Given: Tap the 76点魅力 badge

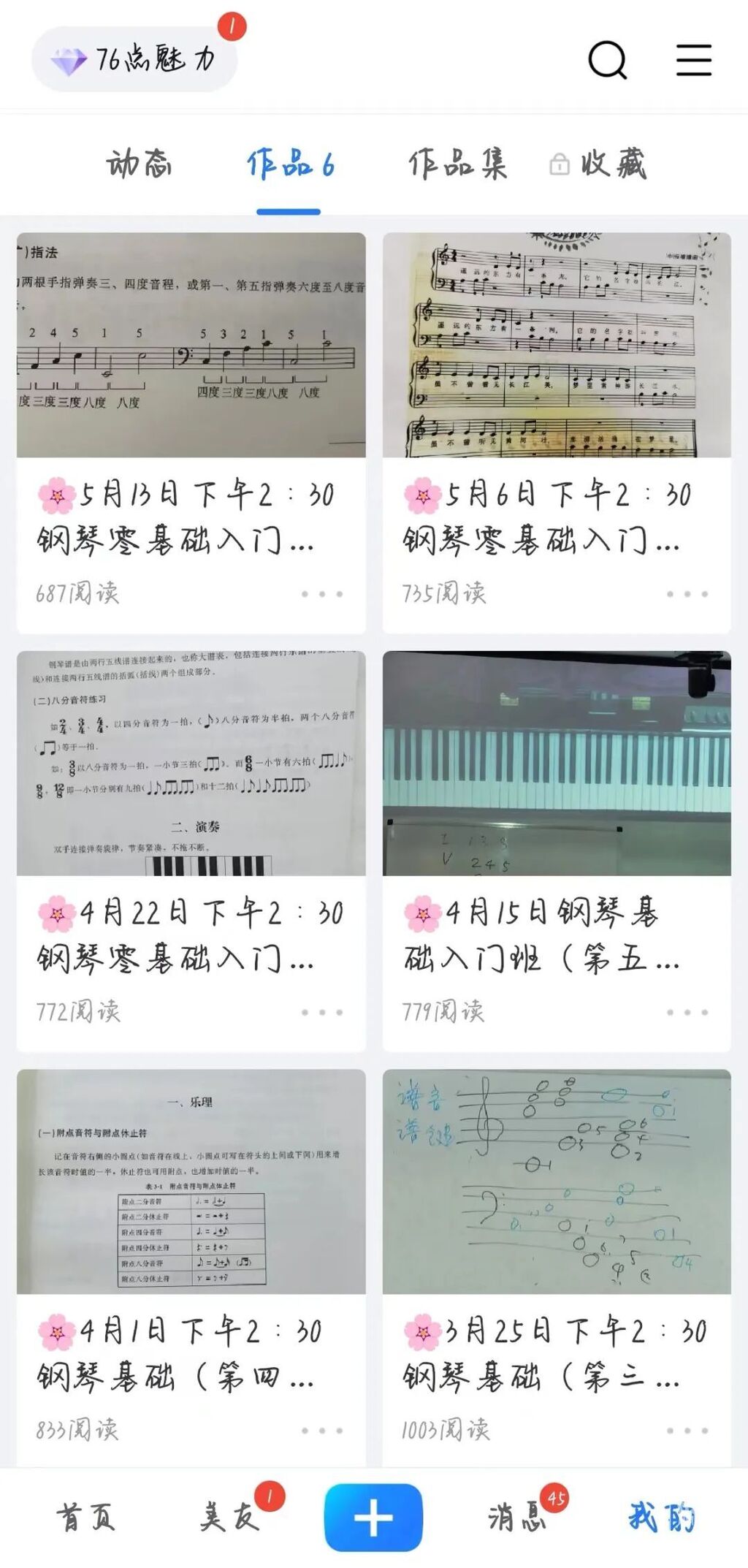Looking at the screenshot, I should coord(135,60).
